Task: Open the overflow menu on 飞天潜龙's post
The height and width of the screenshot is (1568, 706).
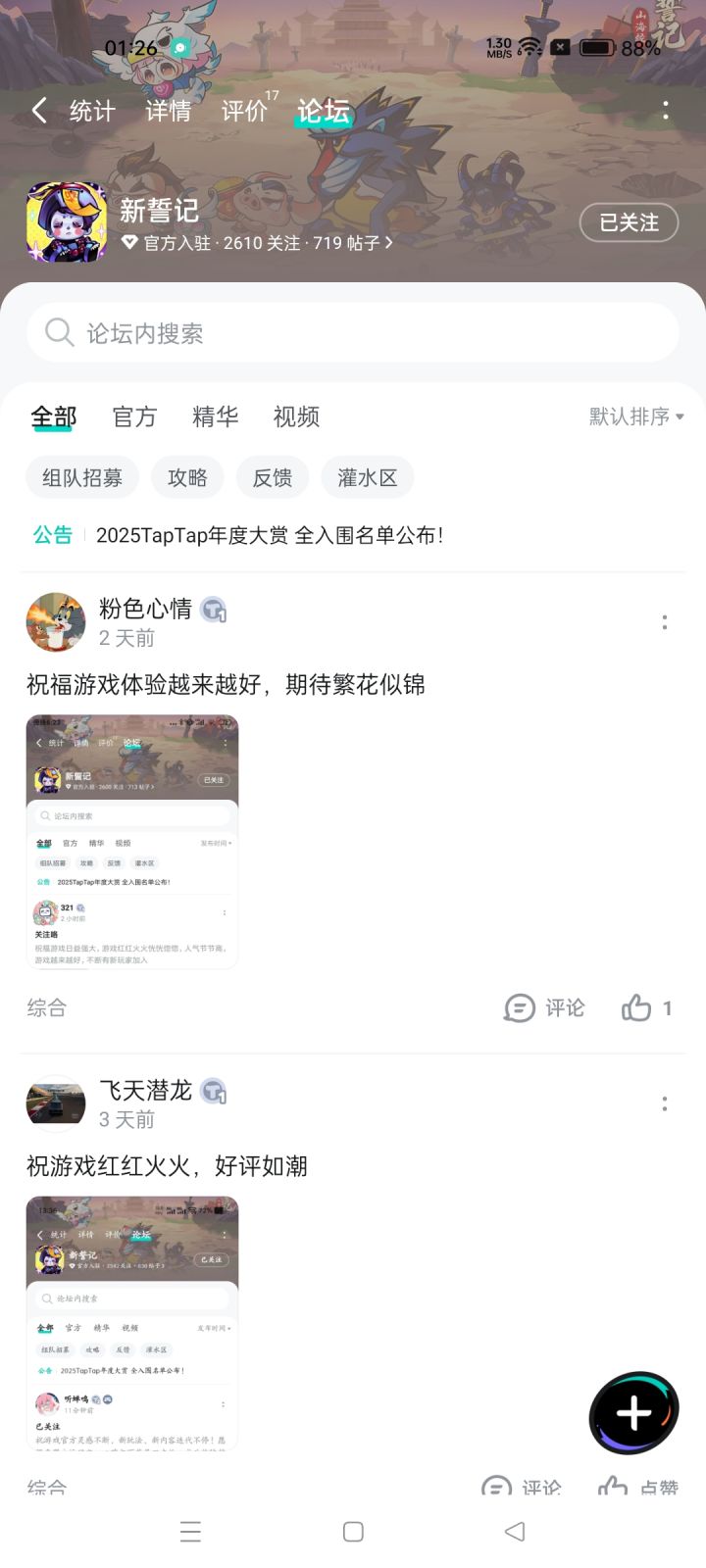Action: click(664, 1103)
